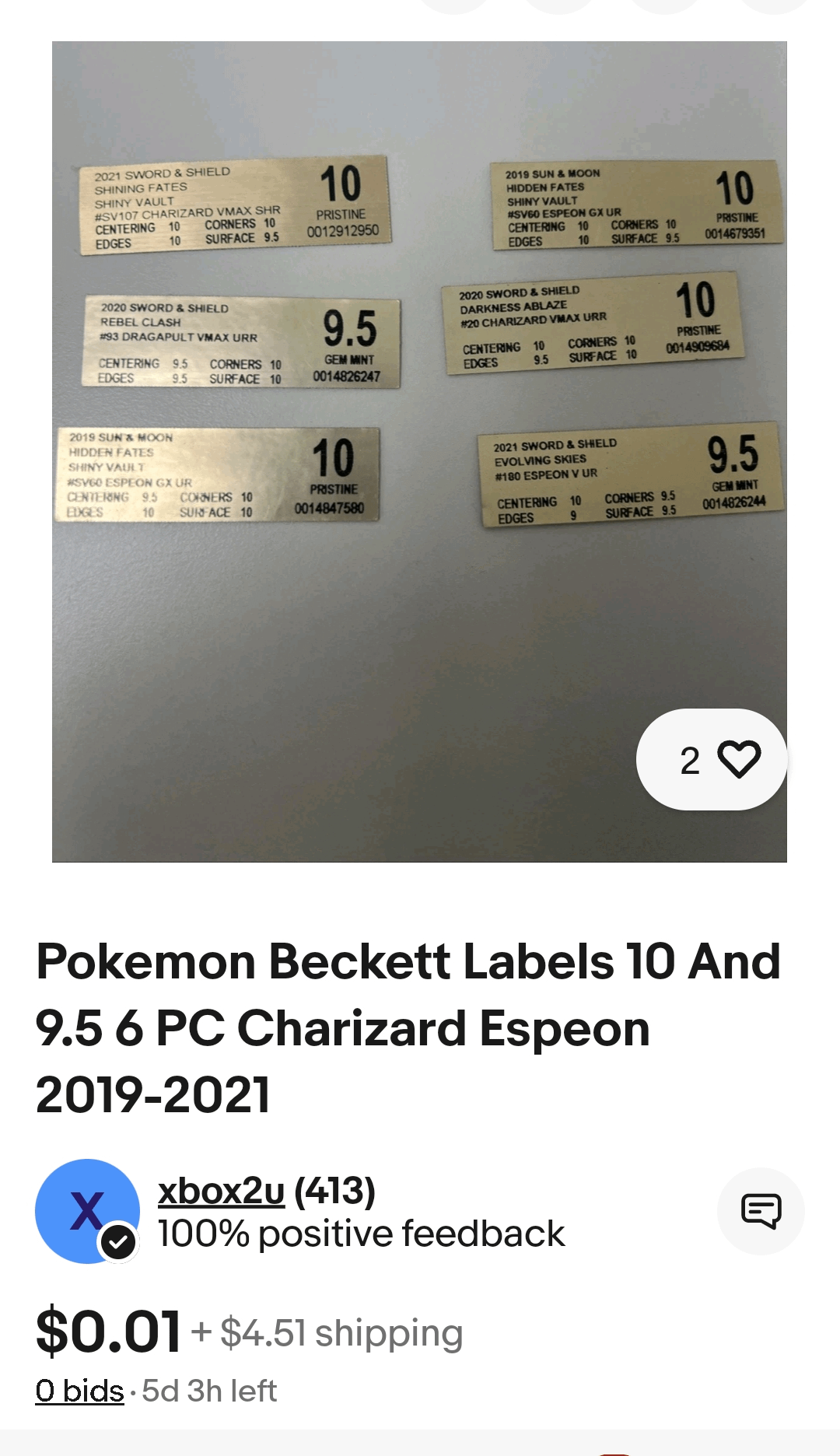Viewport: 840px width, 1456px height.
Task: Open seller xbox2u's profile link
Action: point(221,1191)
